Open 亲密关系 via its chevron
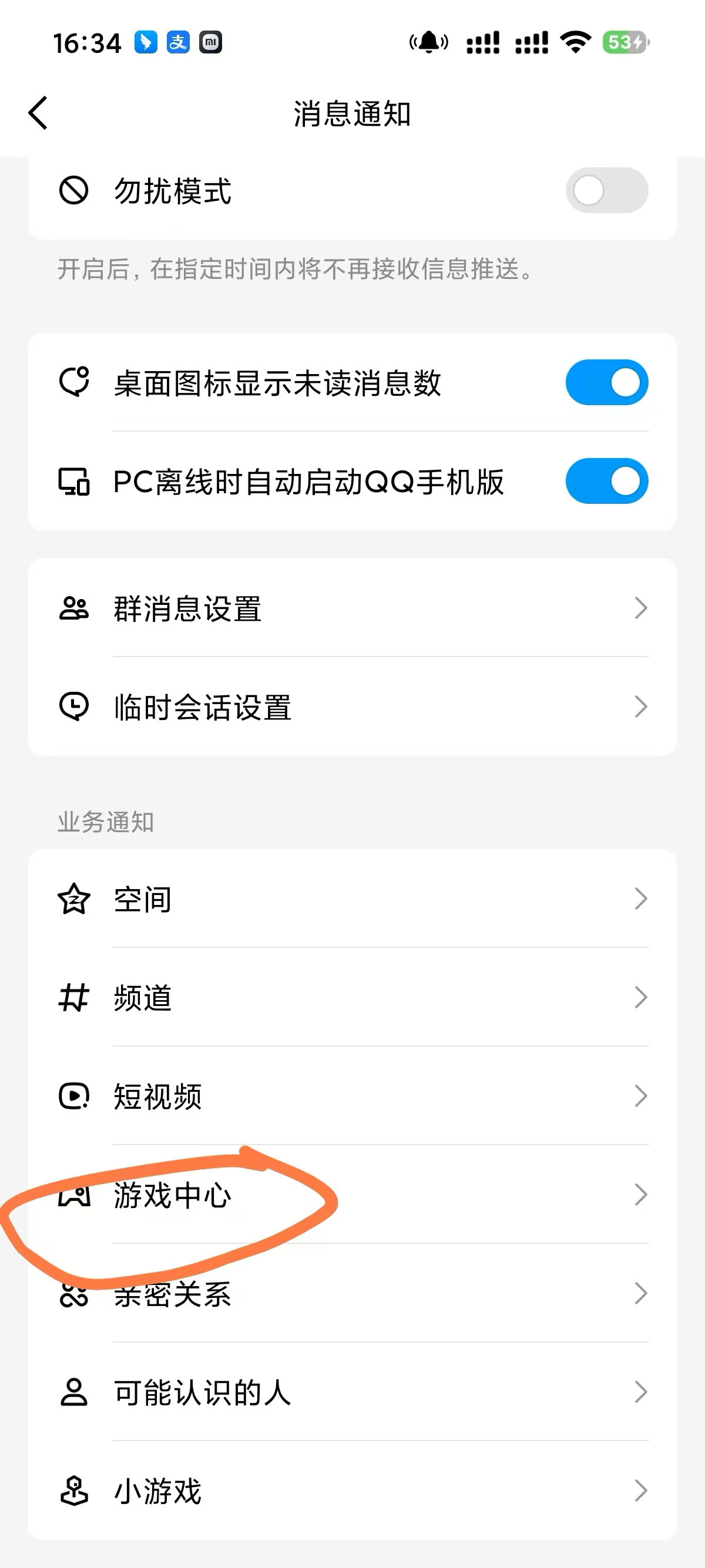The width and height of the screenshot is (705, 1568). pyautogui.click(x=641, y=1294)
